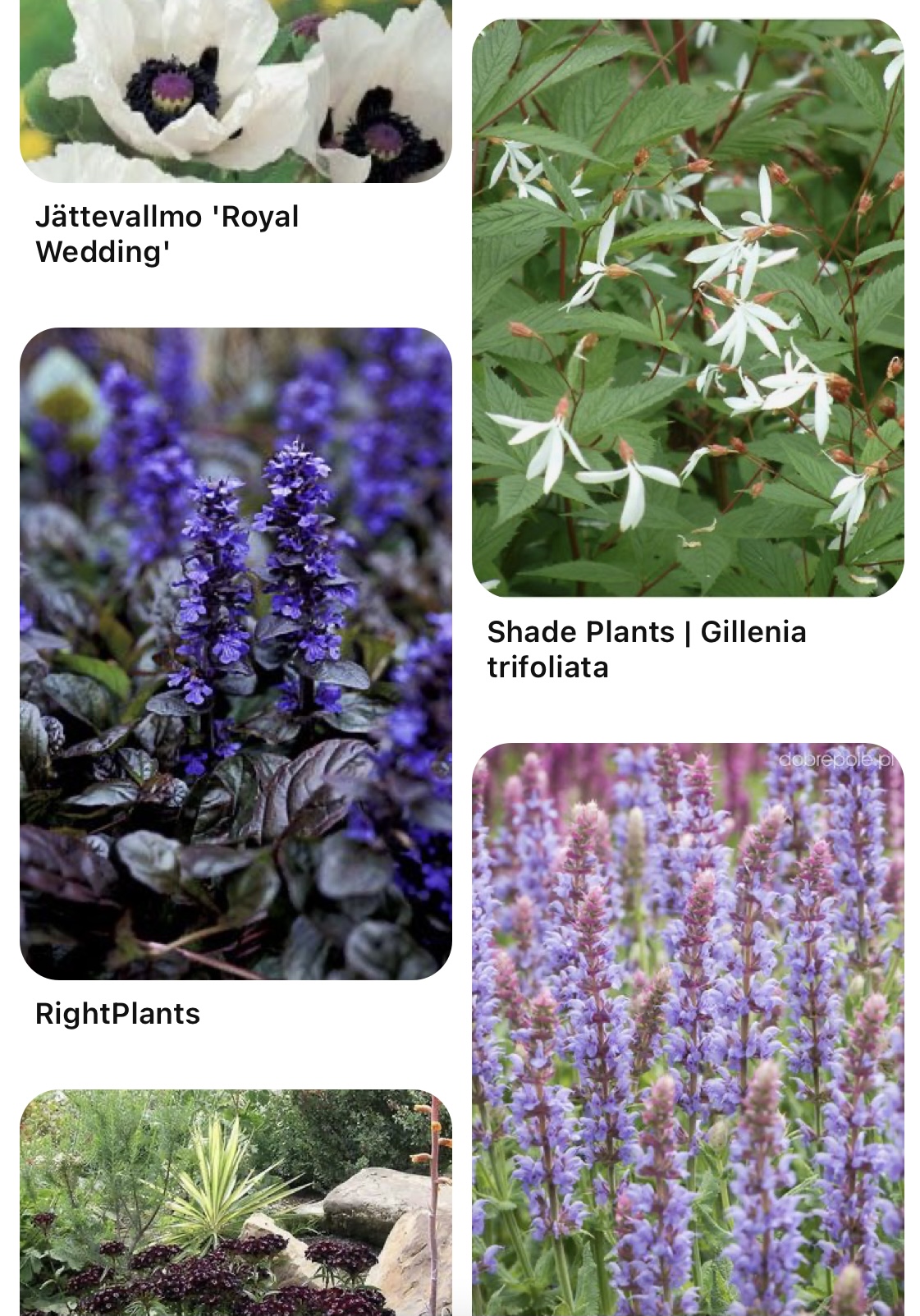Screen dimensions: 920x1316
Task: Open the Shade Plants Gillenia trifoliata pin
Action: pos(688,308)
